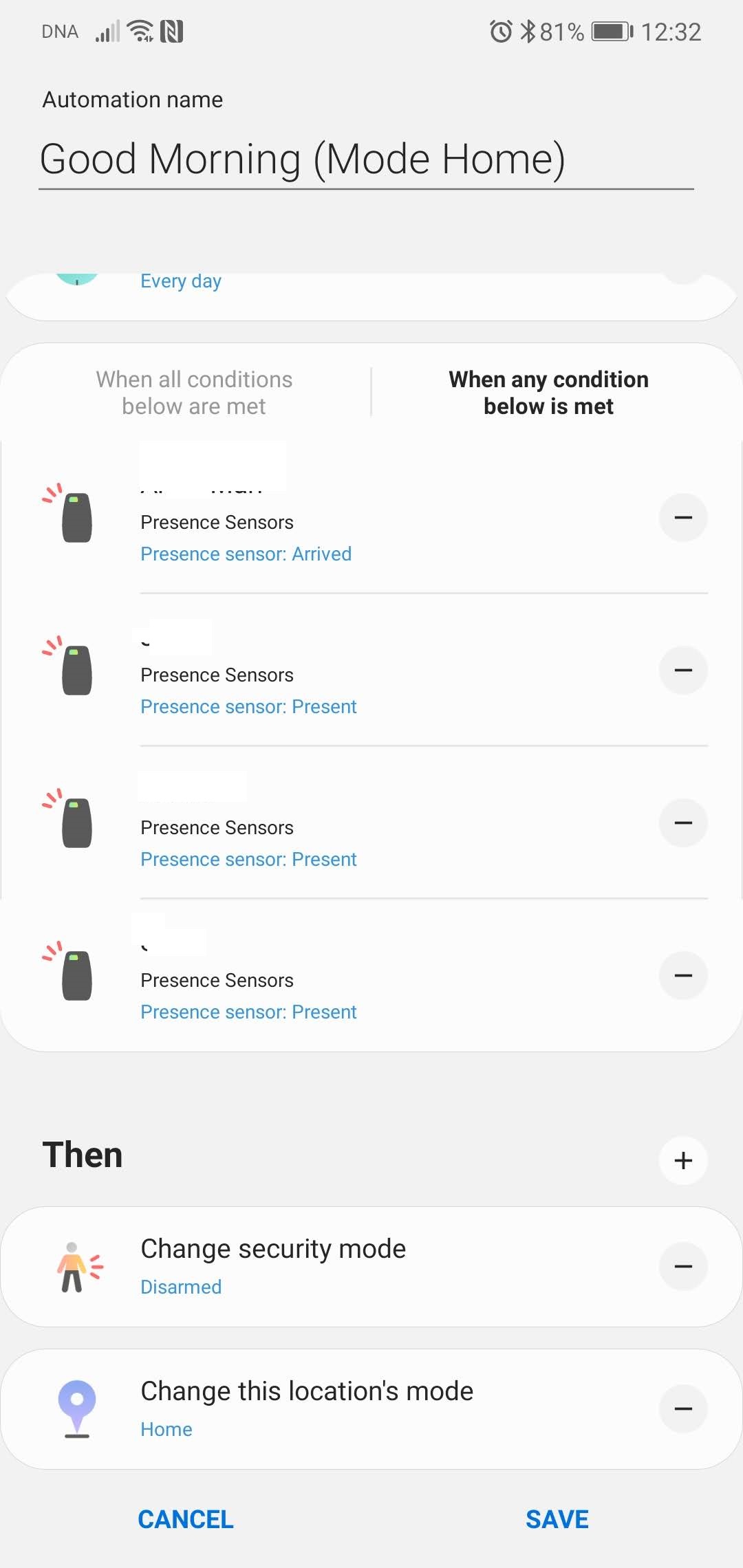The image size is (743, 1568).
Task: Open the 'Presence sensor: Arrived' condition
Action: tap(371, 517)
